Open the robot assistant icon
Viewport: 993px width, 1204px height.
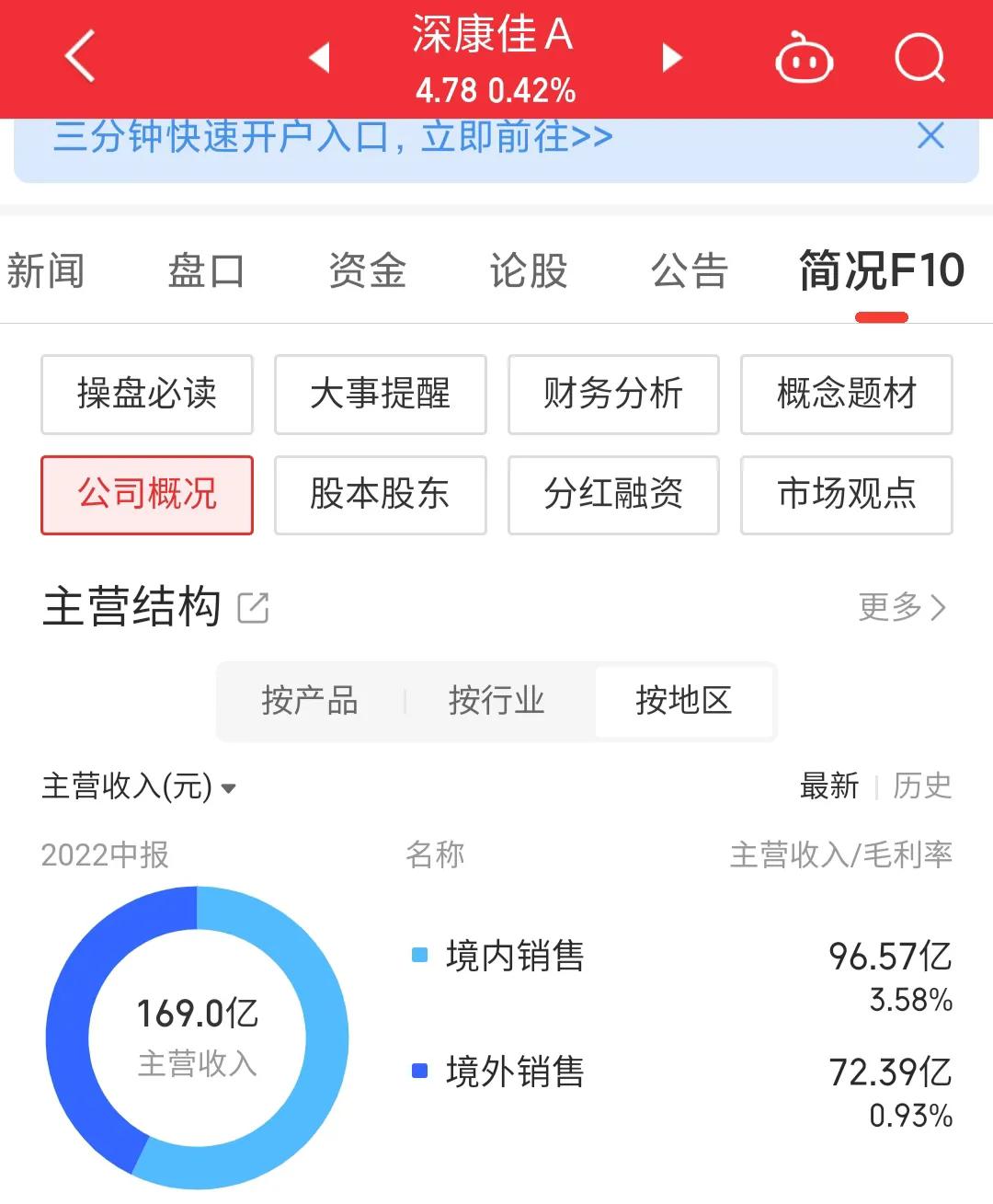click(803, 57)
